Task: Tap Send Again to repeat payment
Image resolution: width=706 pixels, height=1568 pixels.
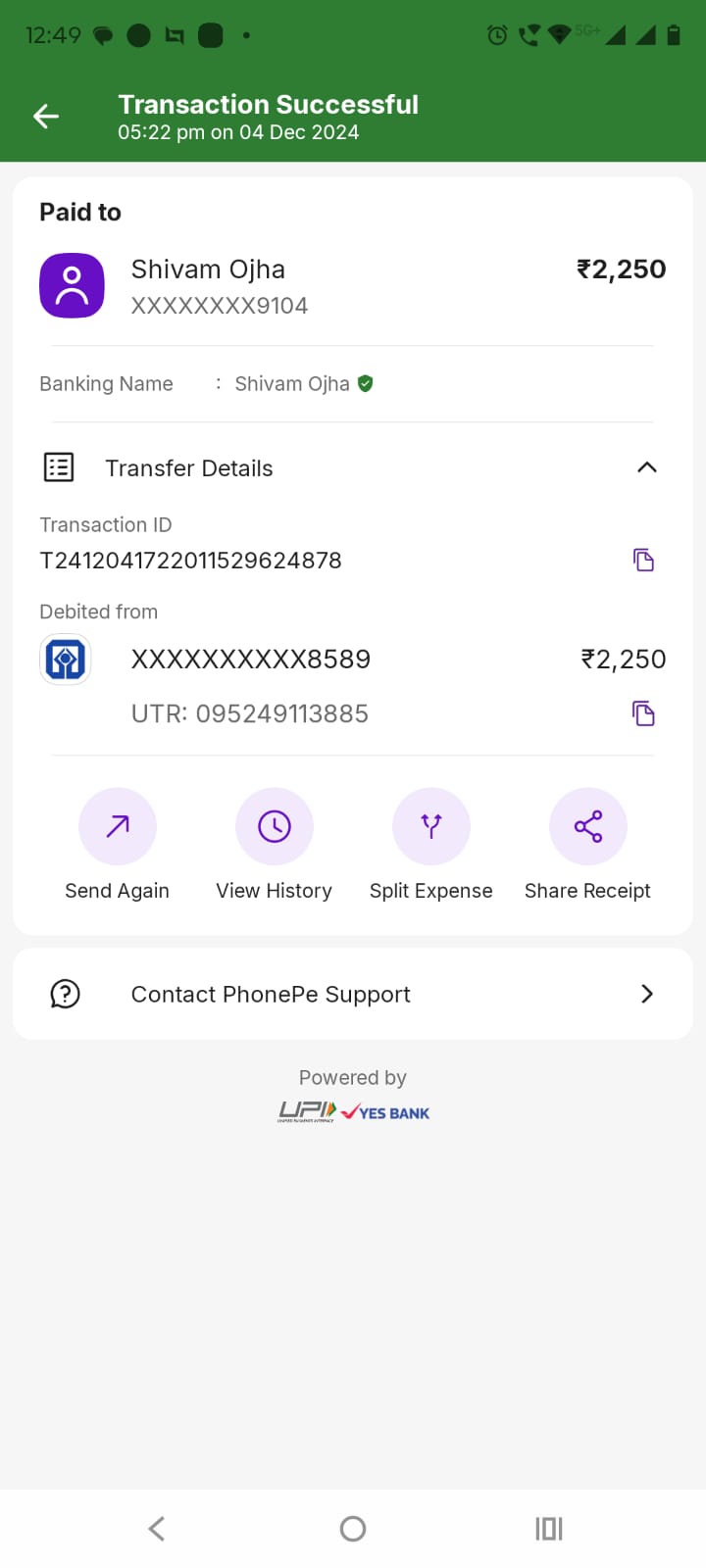Action: tap(118, 826)
